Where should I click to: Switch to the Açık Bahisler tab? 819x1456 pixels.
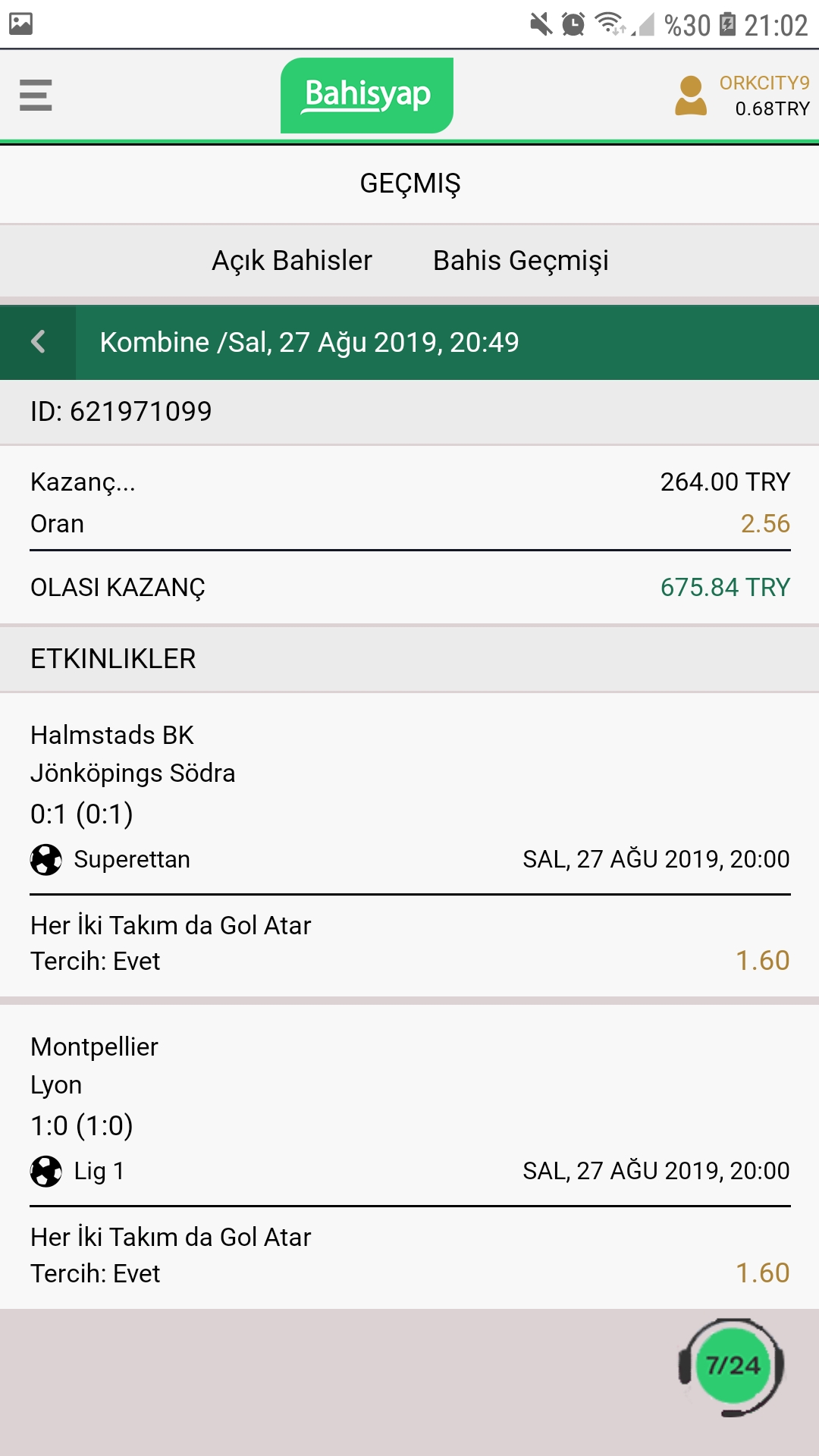coord(292,260)
